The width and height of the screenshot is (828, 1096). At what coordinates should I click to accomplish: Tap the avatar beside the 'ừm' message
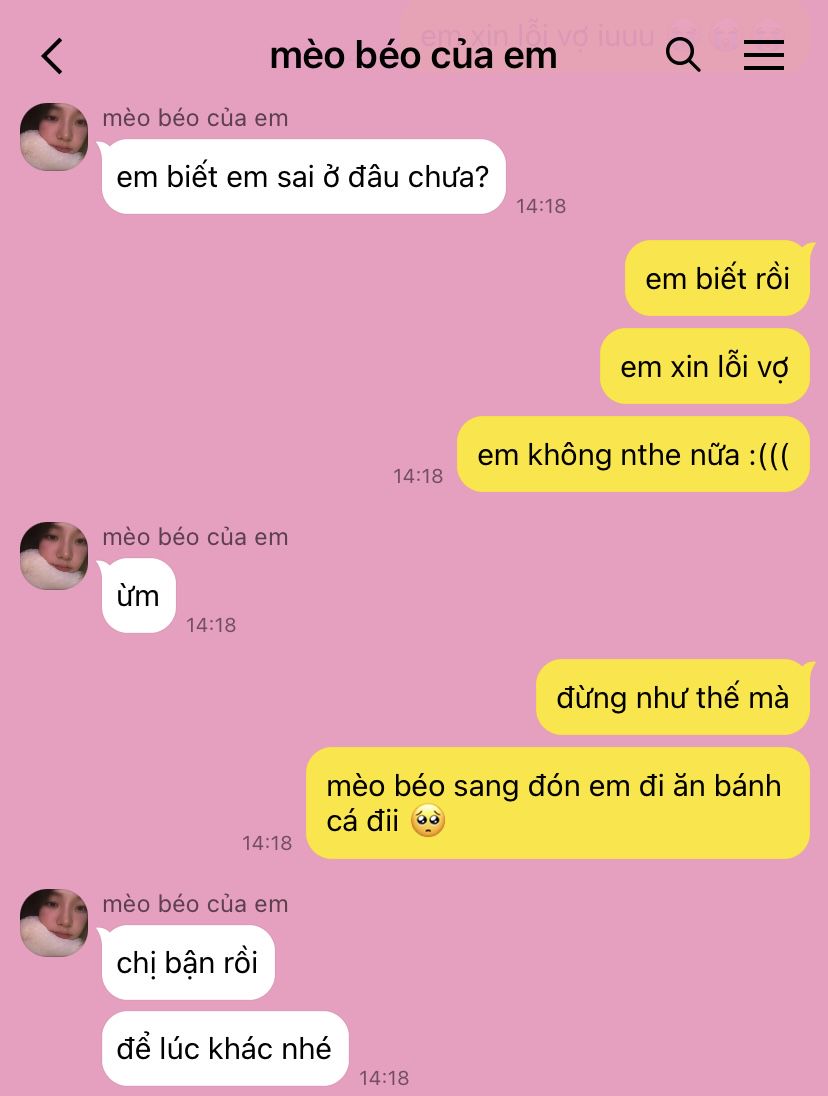click(x=54, y=556)
